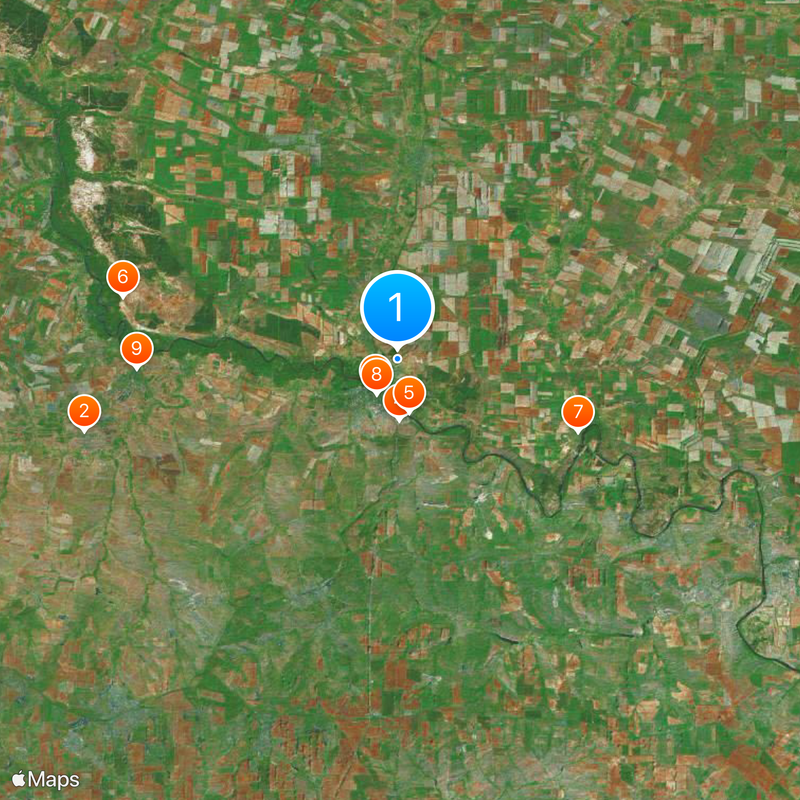The width and height of the screenshot is (800, 800).
Task: Select the large blue pin numbered 1
Action: coord(397,306)
